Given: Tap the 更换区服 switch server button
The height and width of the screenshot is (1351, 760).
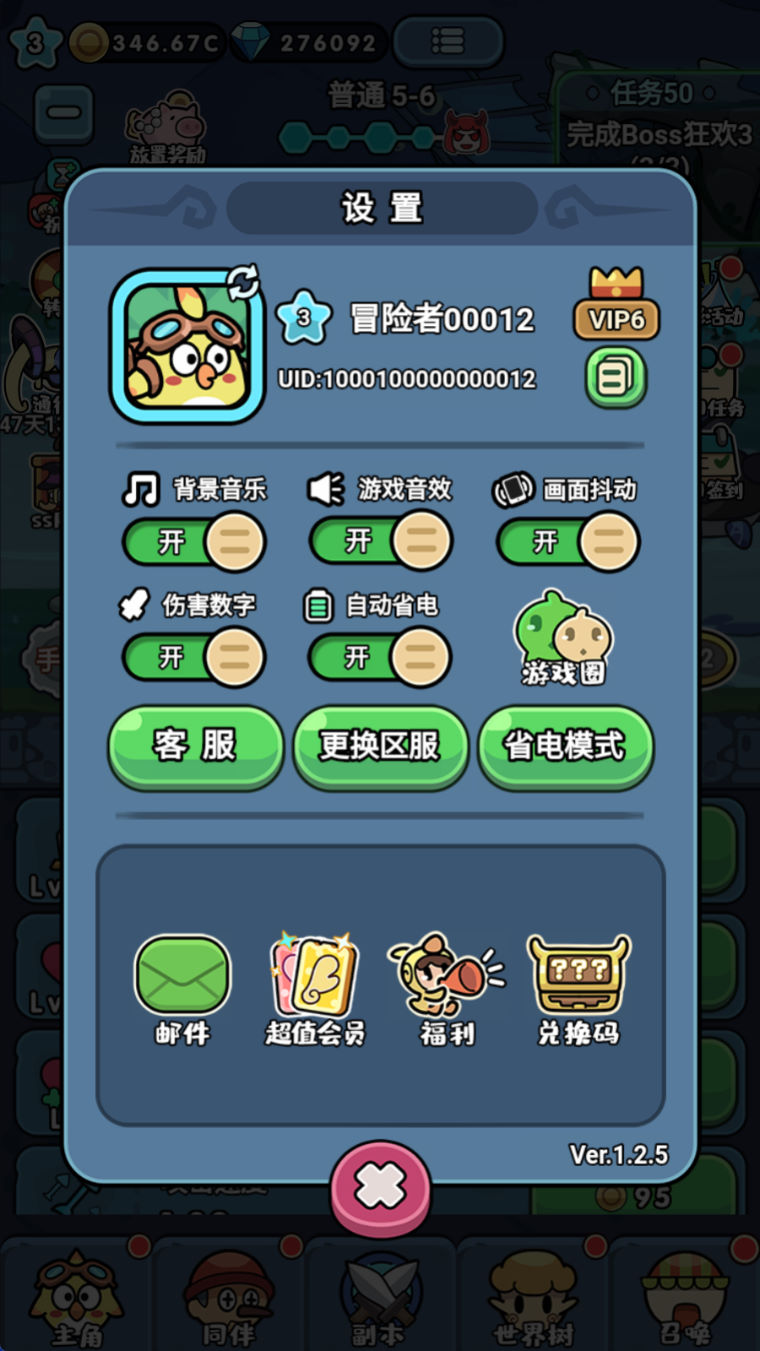Looking at the screenshot, I should 380,747.
